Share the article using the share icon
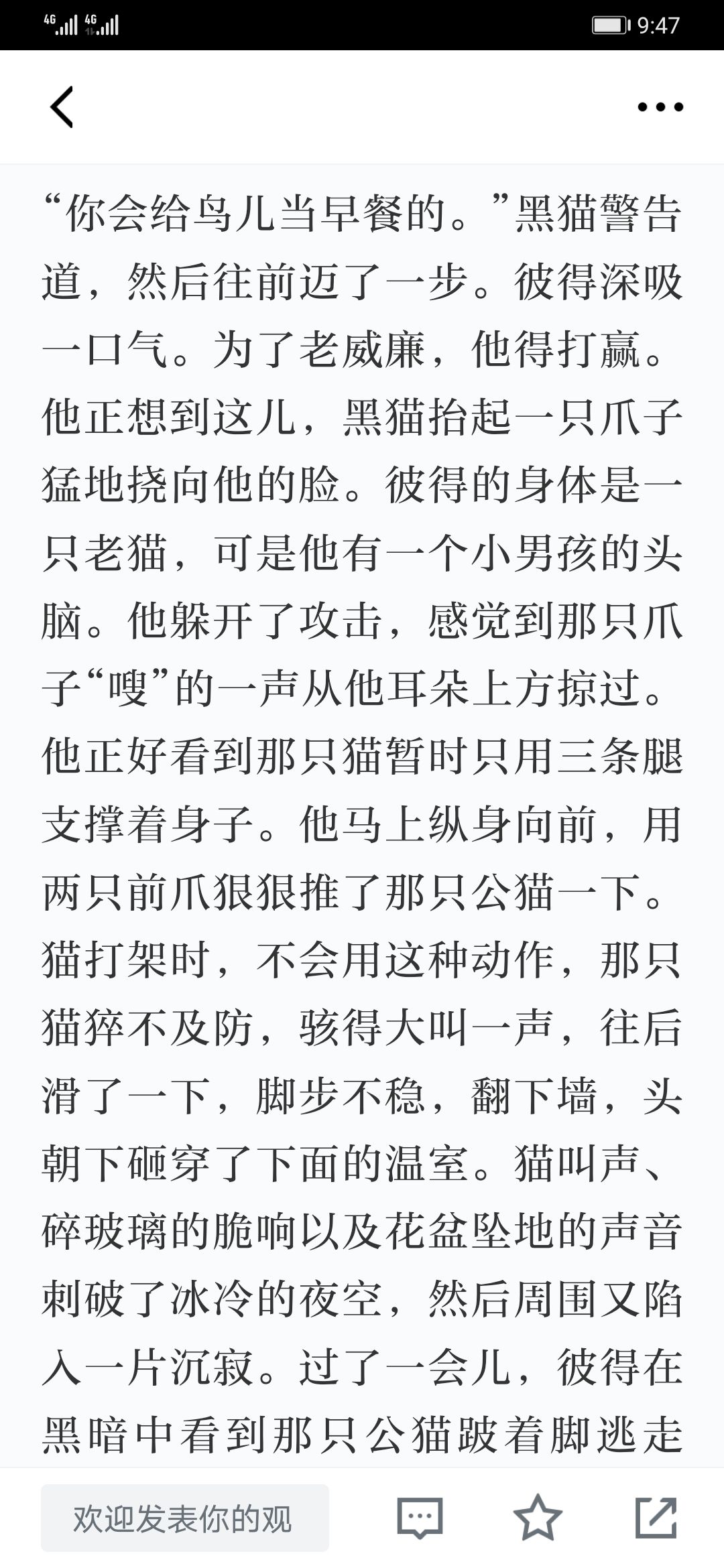This screenshot has width=724, height=1568. 656,1518
